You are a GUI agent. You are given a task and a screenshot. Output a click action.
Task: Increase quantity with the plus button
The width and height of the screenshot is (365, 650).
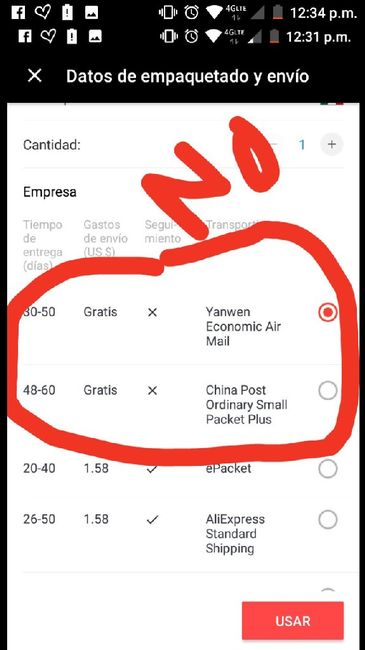point(331,144)
